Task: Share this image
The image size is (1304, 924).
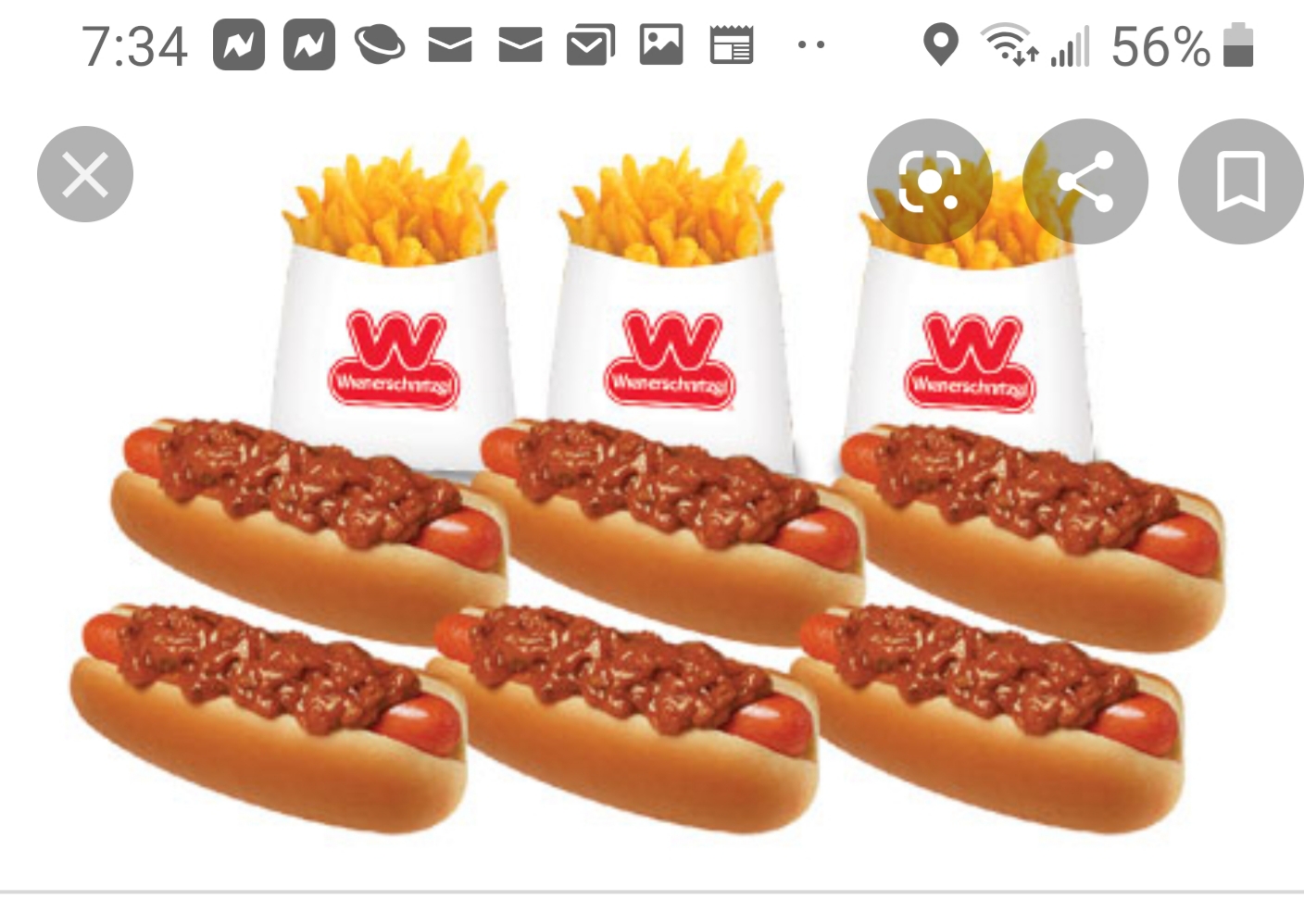Action: (x=1085, y=181)
